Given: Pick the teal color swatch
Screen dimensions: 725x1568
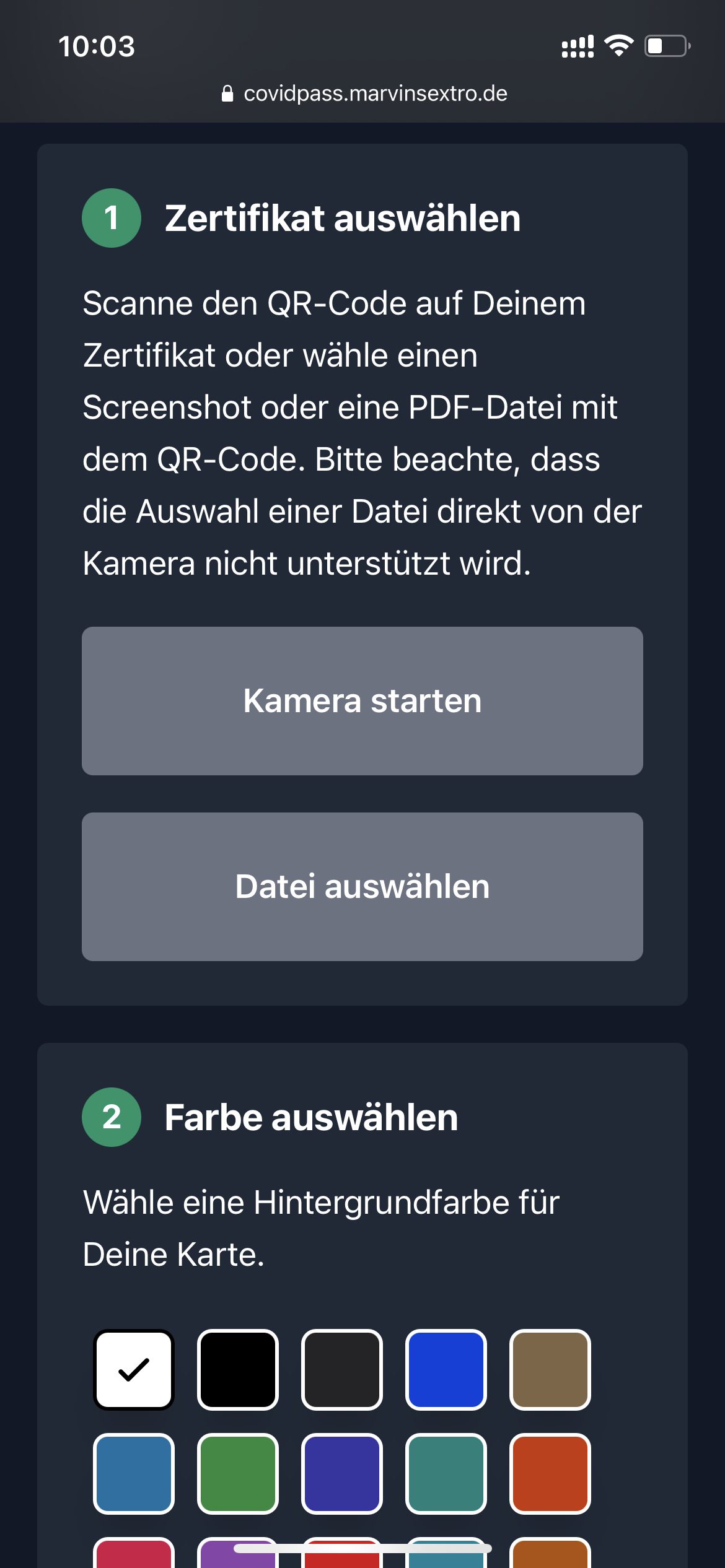Looking at the screenshot, I should coord(446,1474).
